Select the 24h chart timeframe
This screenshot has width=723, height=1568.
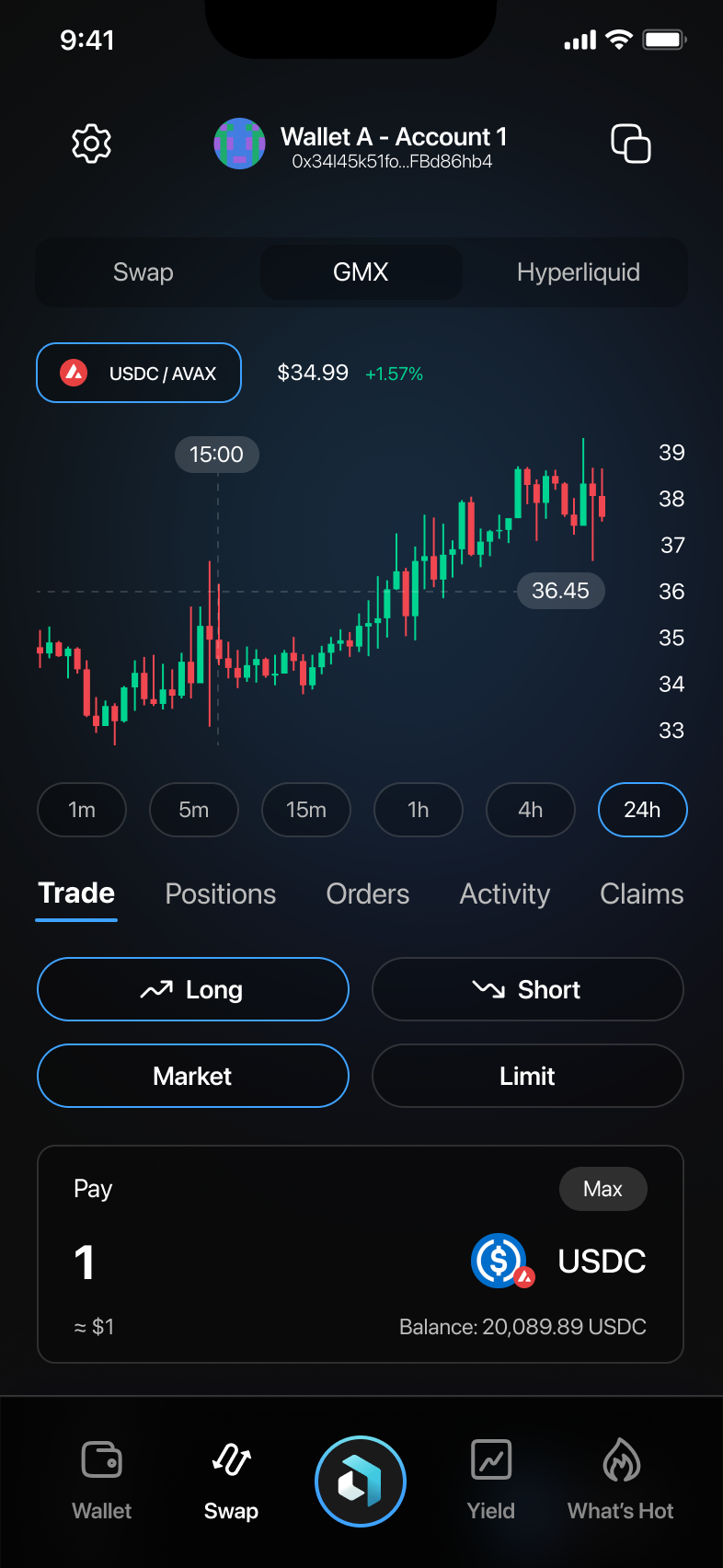[x=642, y=810]
